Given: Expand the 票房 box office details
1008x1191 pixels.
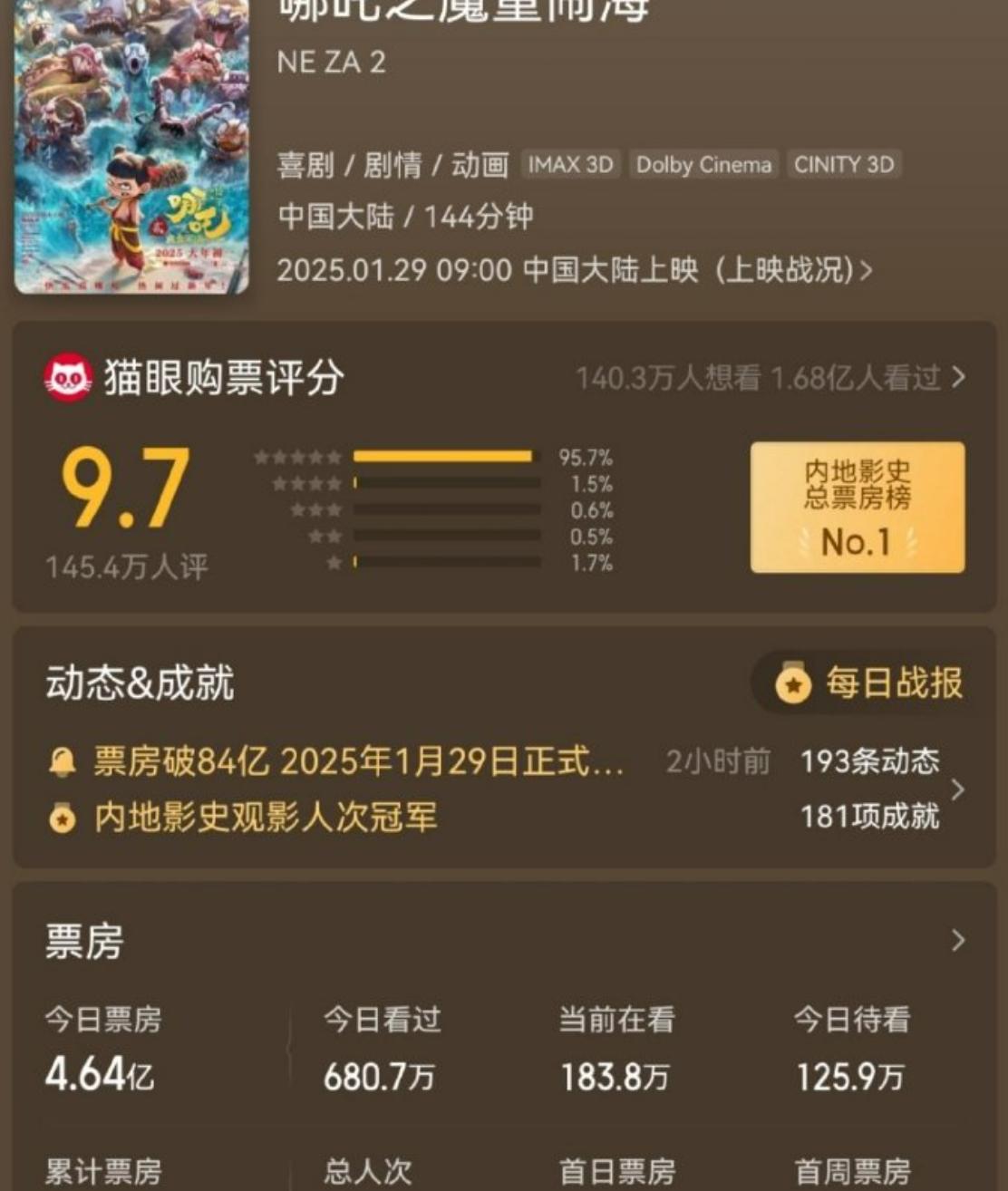Looking at the screenshot, I should point(957,941).
